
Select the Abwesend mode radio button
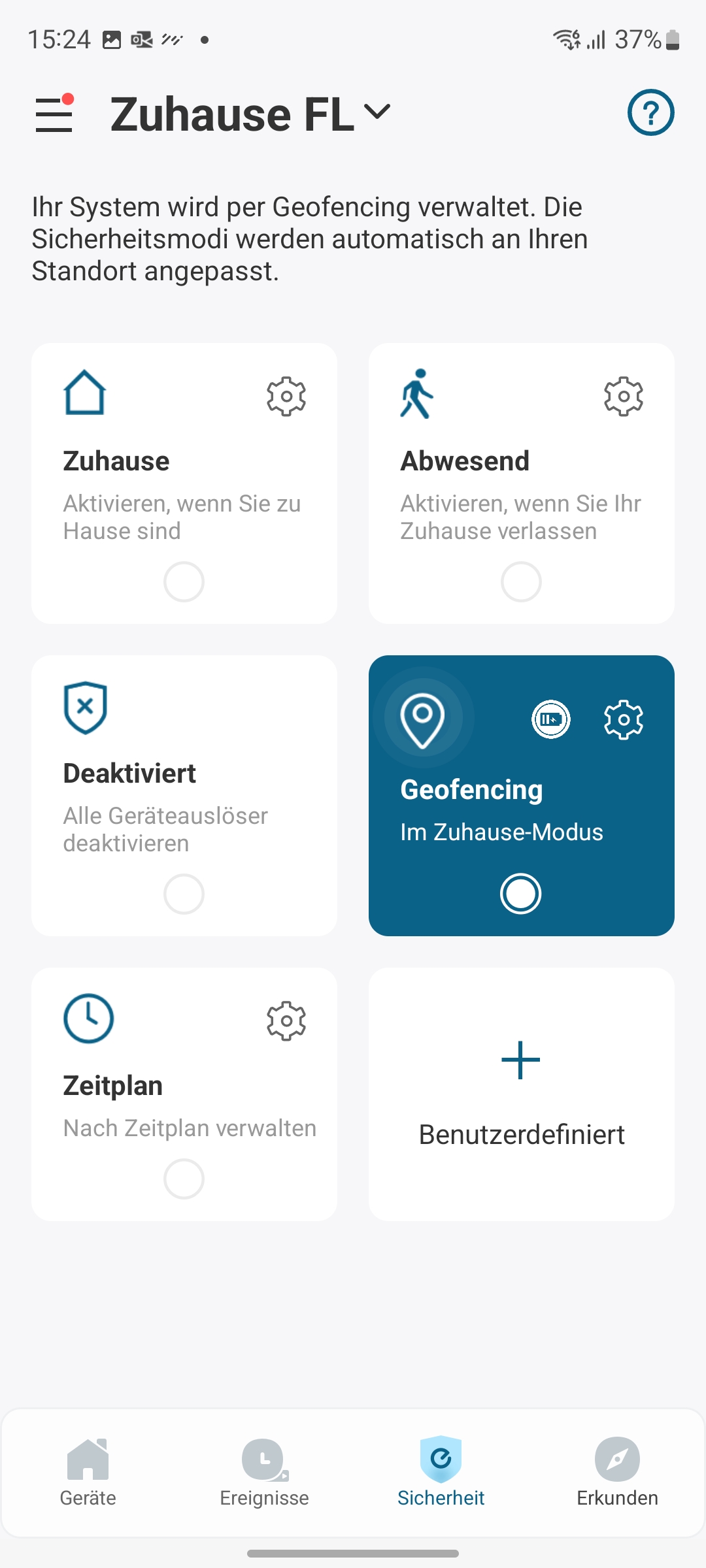coord(521,581)
